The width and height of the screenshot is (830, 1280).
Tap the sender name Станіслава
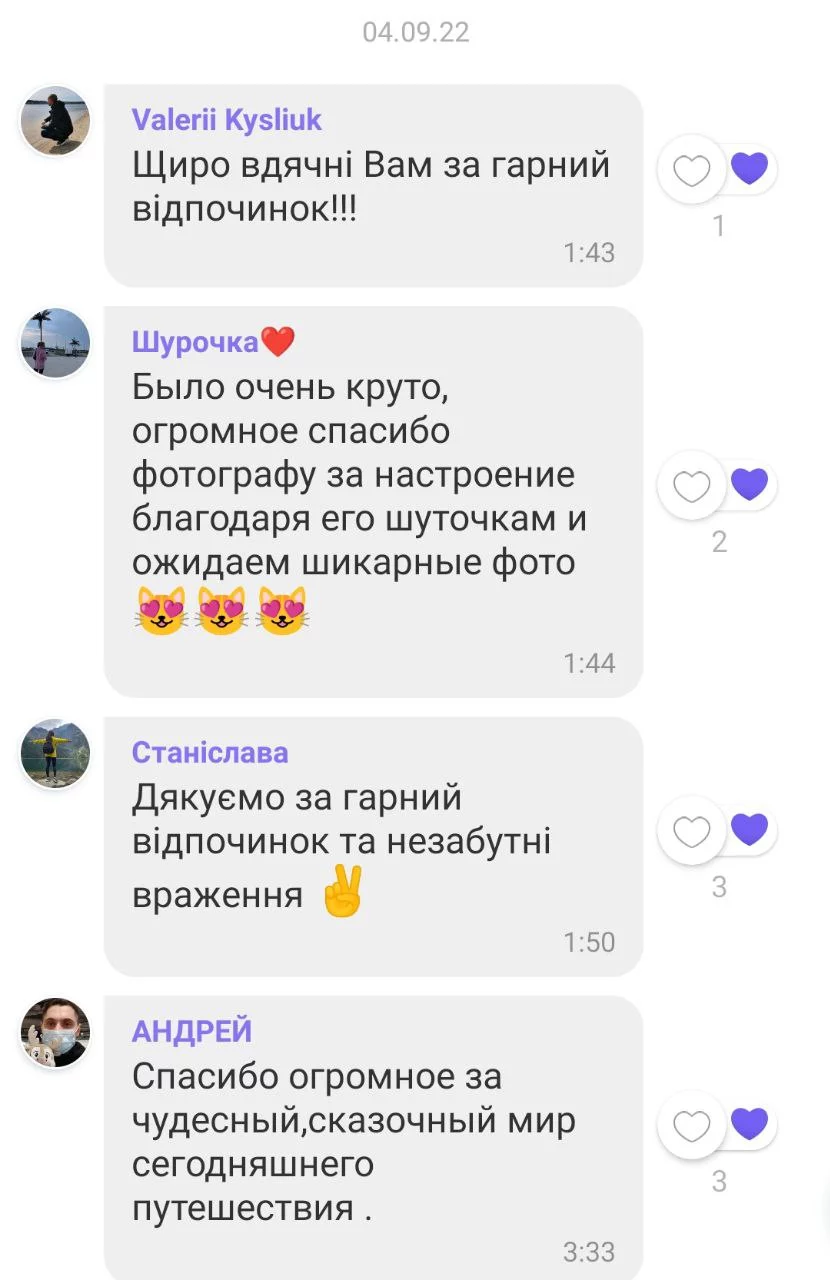210,752
